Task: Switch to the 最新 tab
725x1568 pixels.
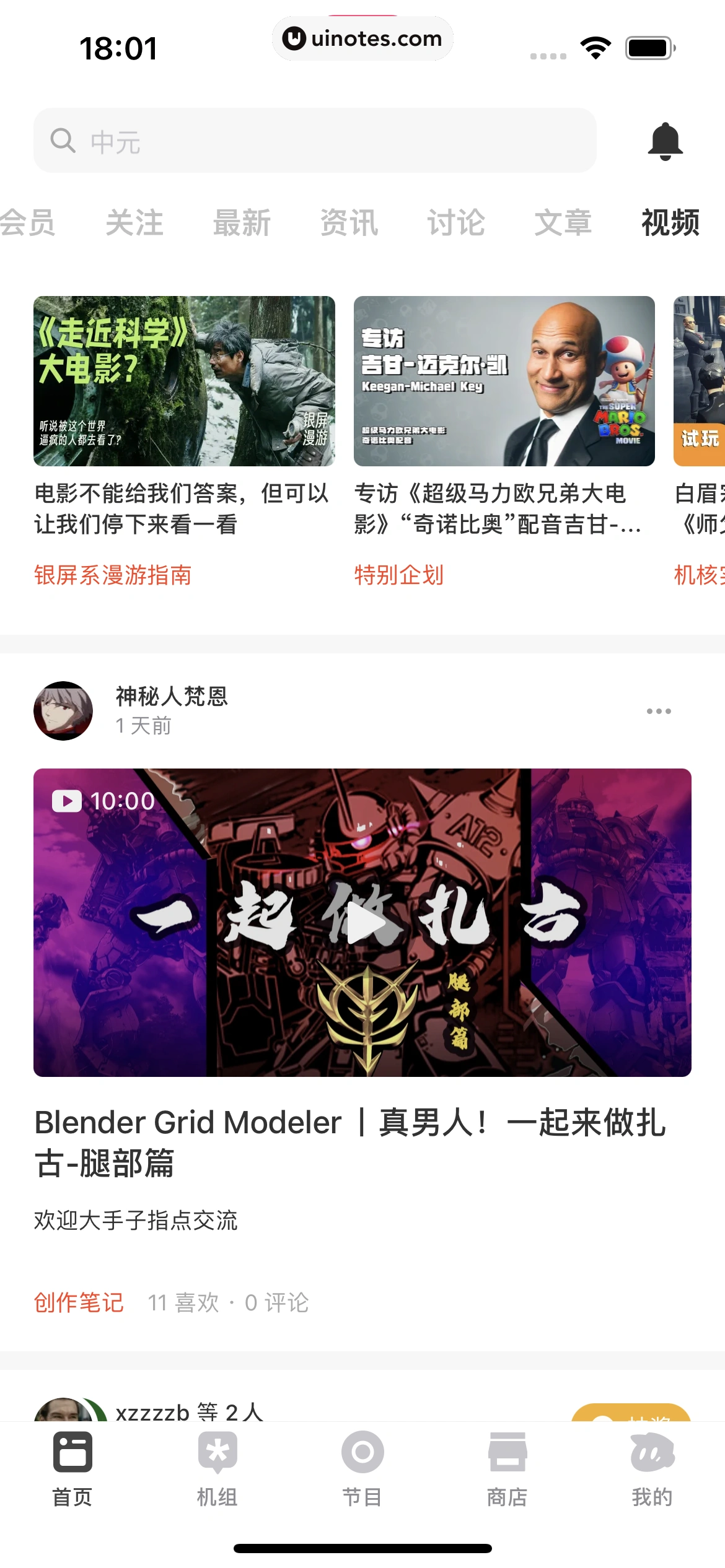Action: click(242, 222)
